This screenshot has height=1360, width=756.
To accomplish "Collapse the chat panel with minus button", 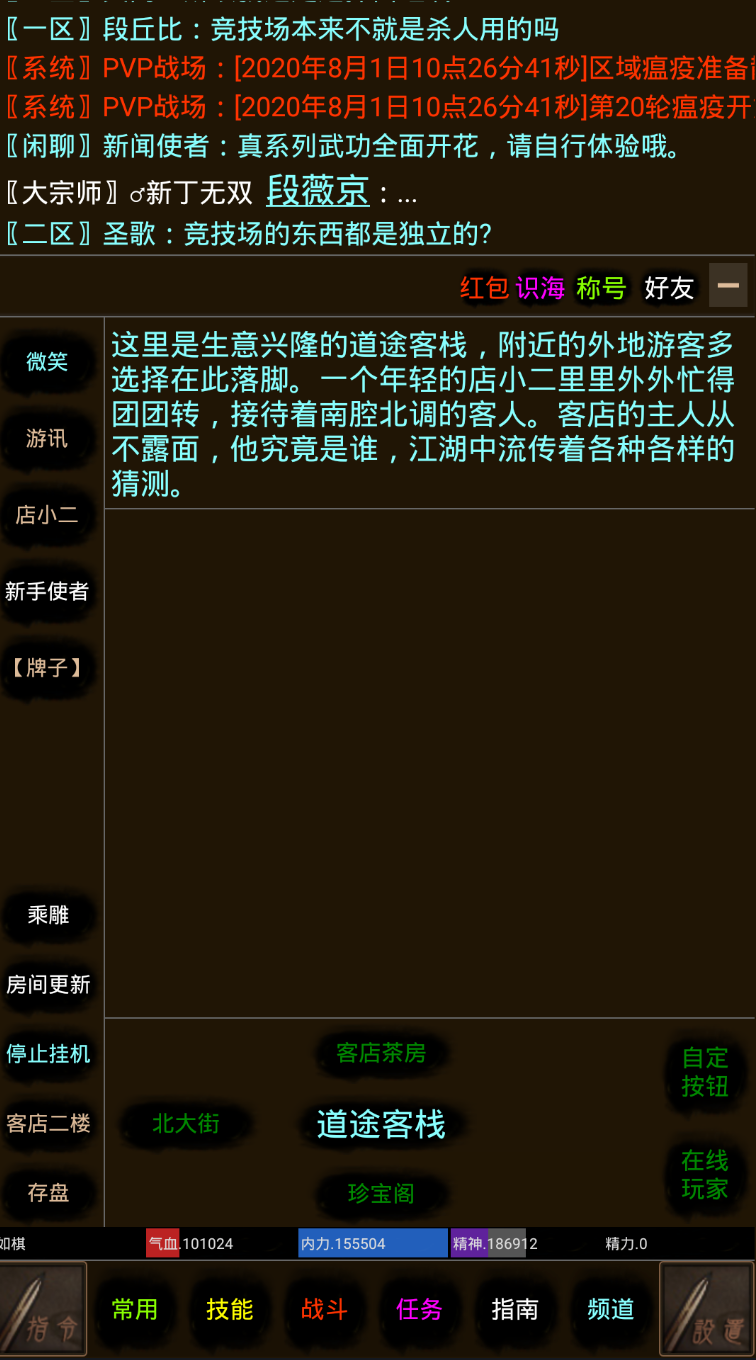I will [729, 286].
